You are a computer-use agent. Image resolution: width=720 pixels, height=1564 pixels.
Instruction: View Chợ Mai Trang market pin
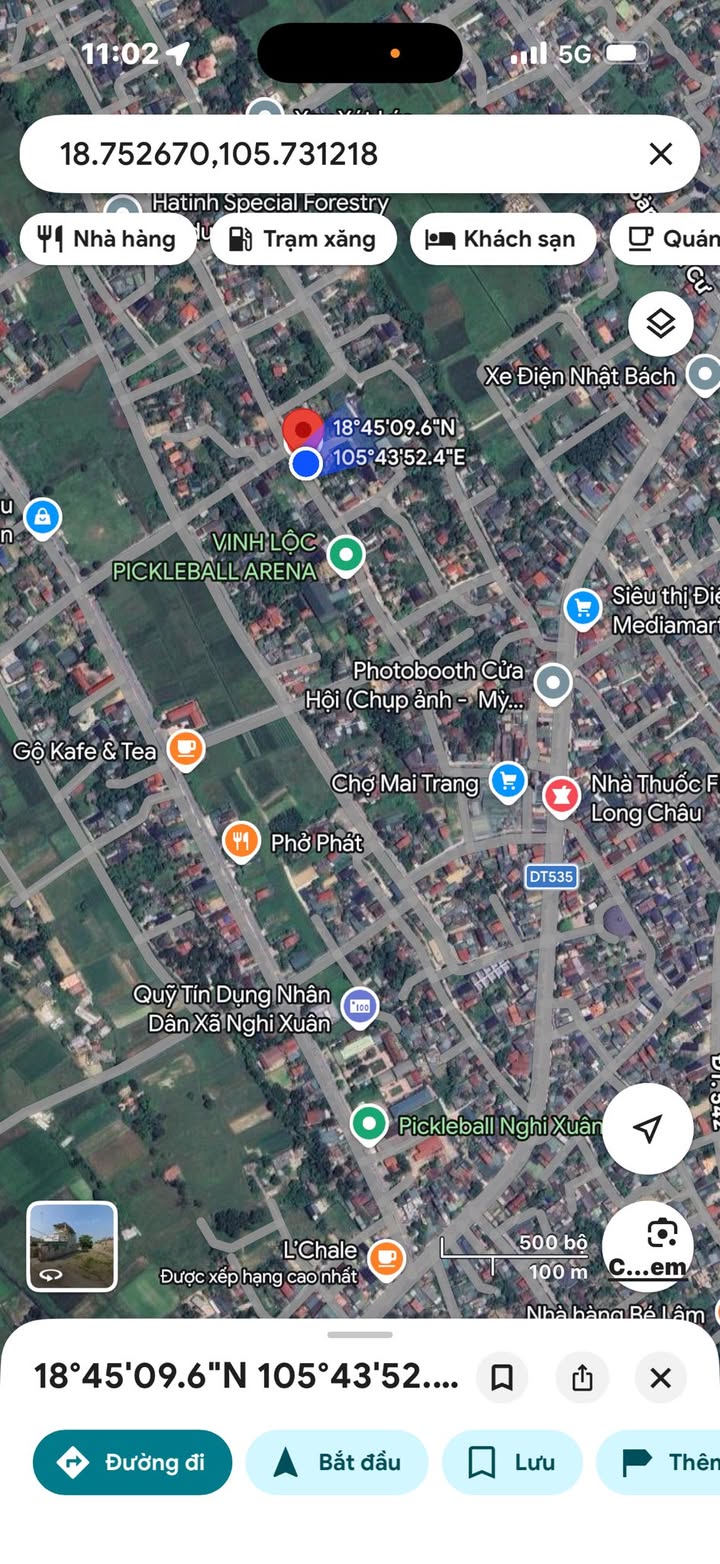point(508,781)
